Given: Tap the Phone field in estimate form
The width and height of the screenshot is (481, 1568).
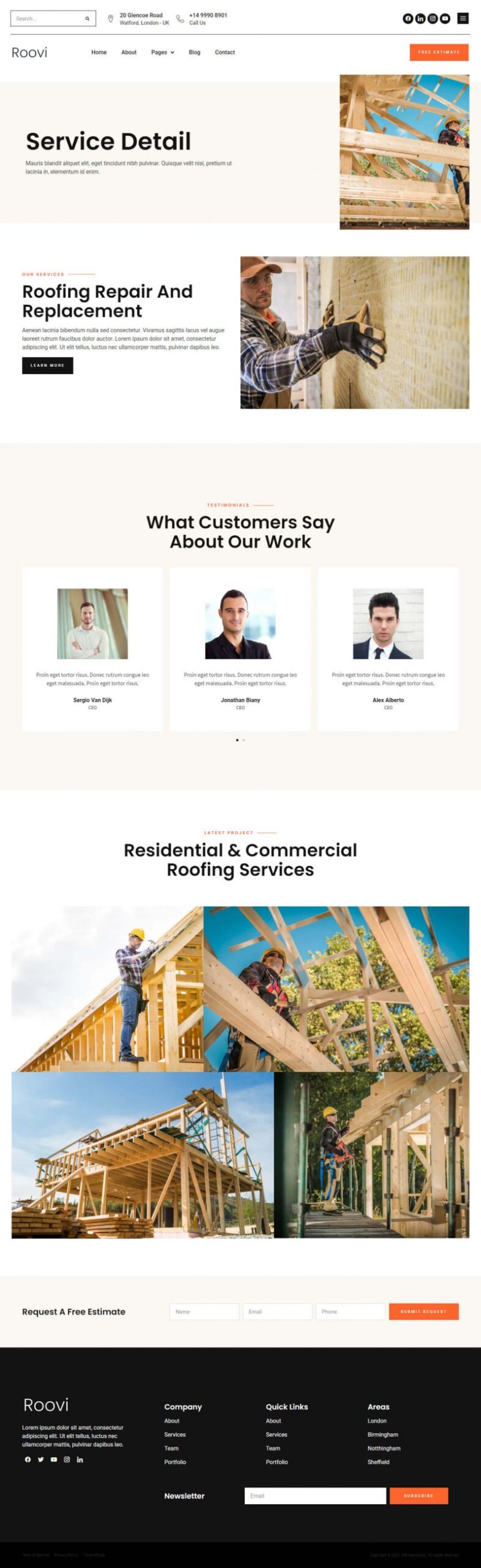Looking at the screenshot, I should (350, 1311).
